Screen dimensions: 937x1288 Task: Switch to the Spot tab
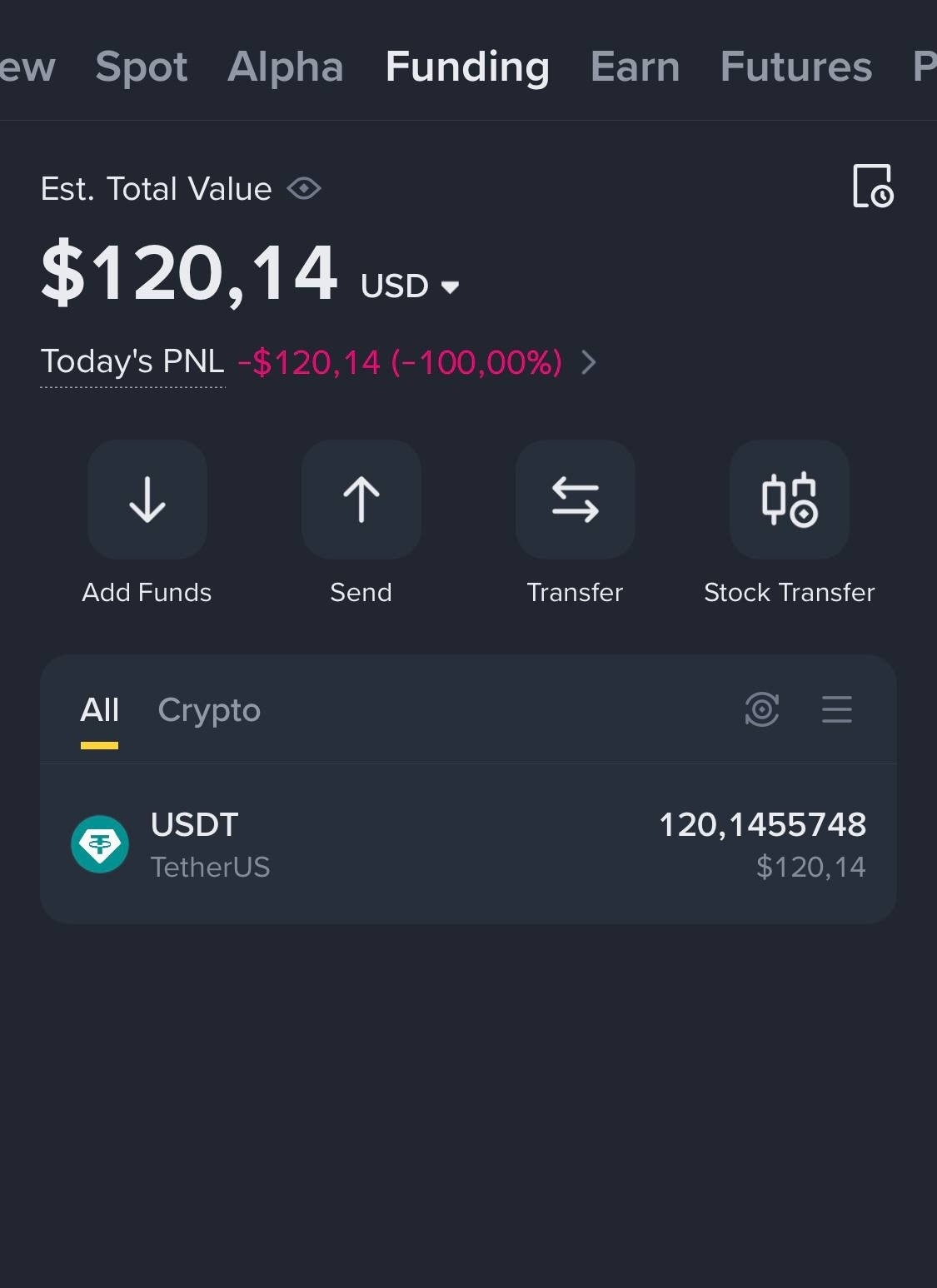[x=142, y=67]
